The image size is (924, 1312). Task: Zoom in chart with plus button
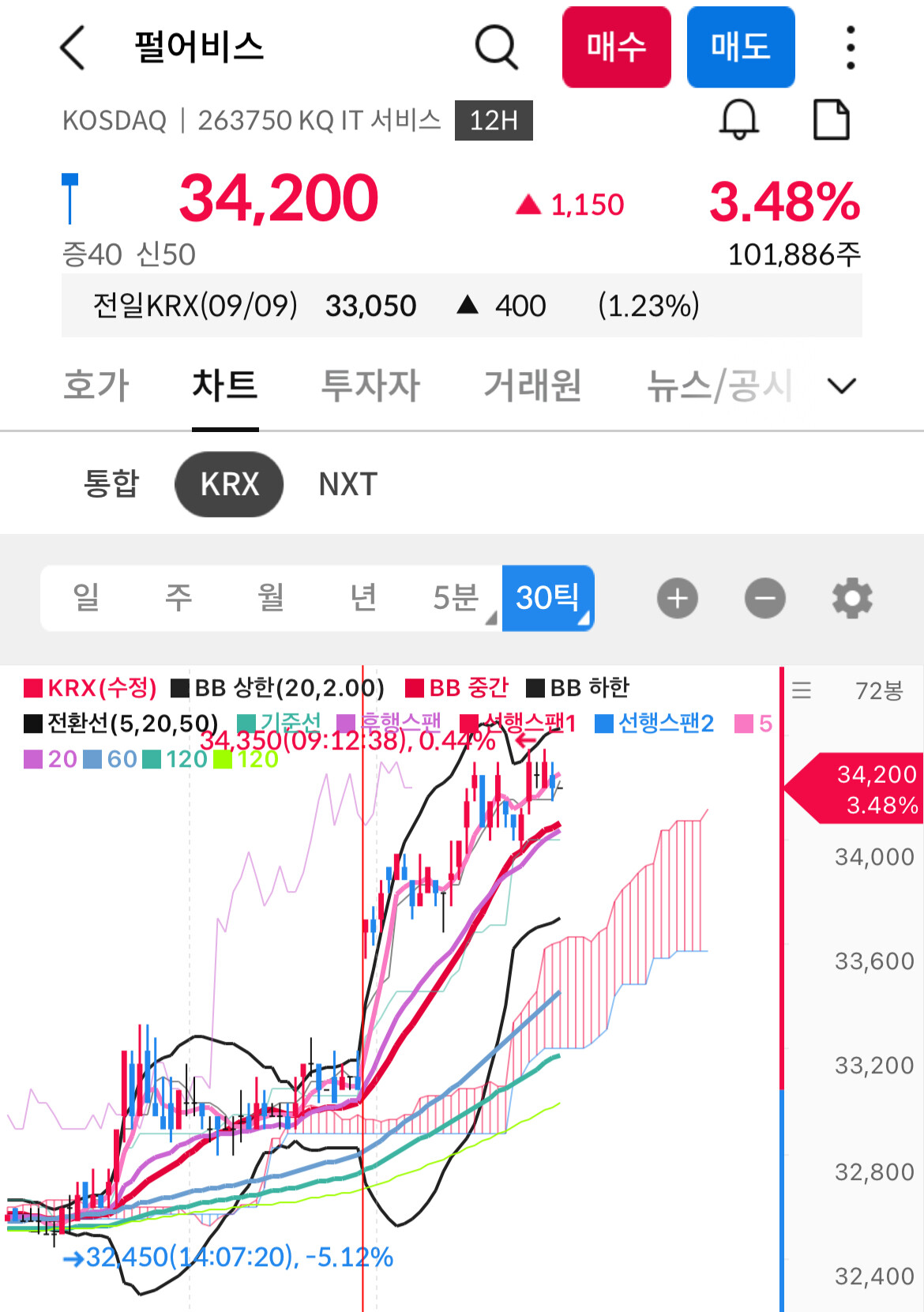[678, 598]
